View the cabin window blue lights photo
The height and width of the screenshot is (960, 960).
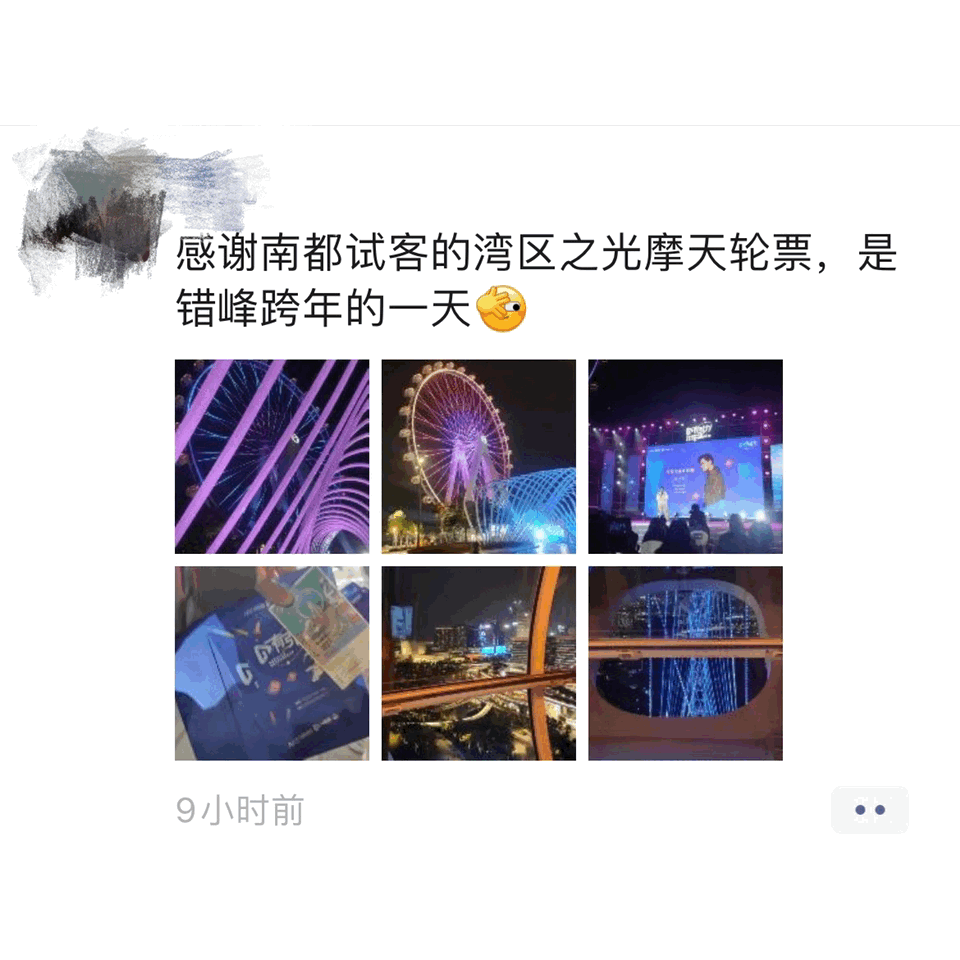(x=685, y=663)
